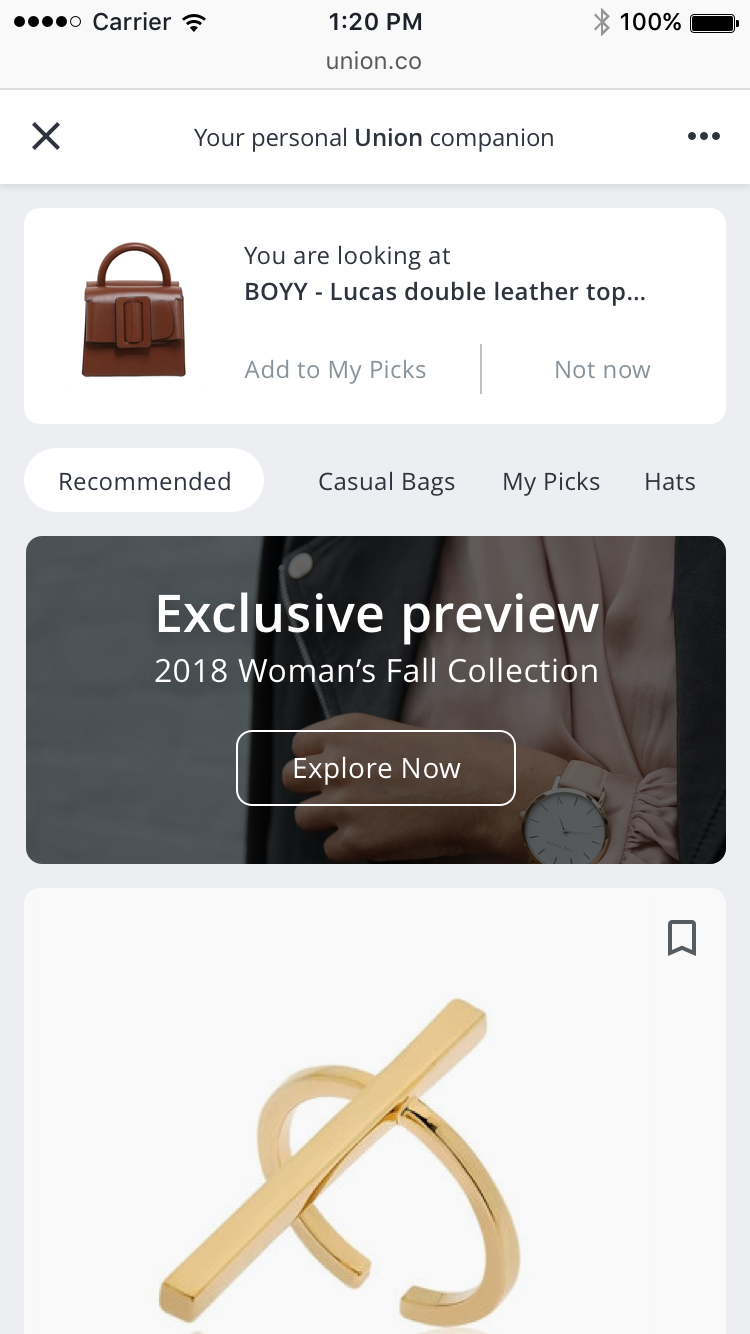
Task: Add the BOYY bag to My Picks
Action: coord(335,370)
